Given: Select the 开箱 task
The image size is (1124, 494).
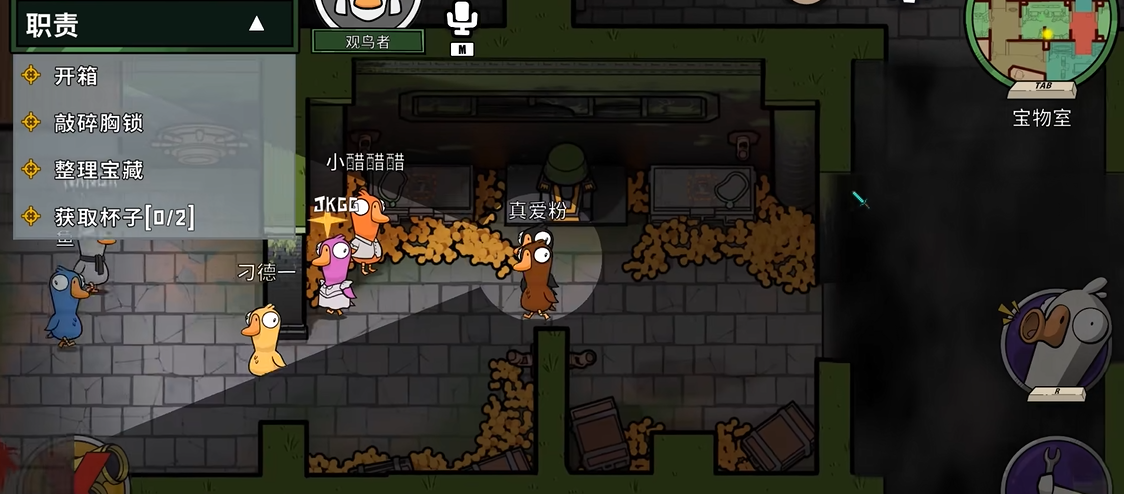Looking at the screenshot, I should coord(75,75).
